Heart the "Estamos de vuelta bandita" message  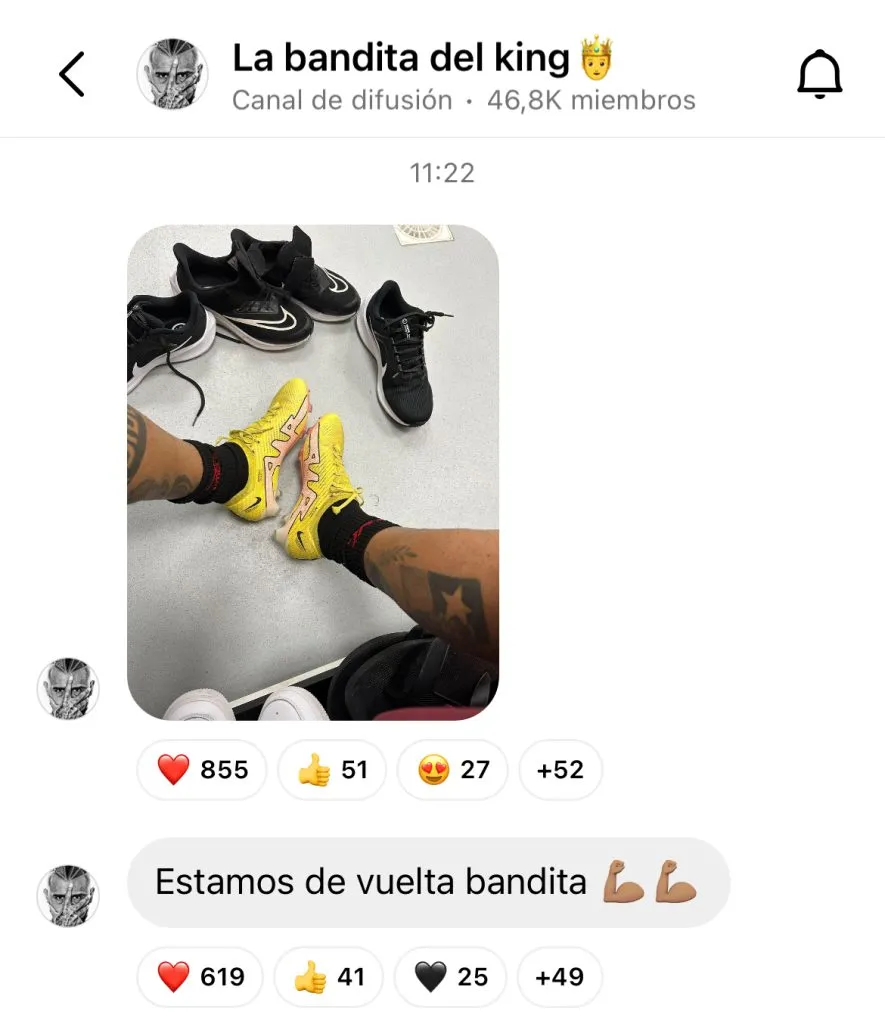[x=200, y=977]
